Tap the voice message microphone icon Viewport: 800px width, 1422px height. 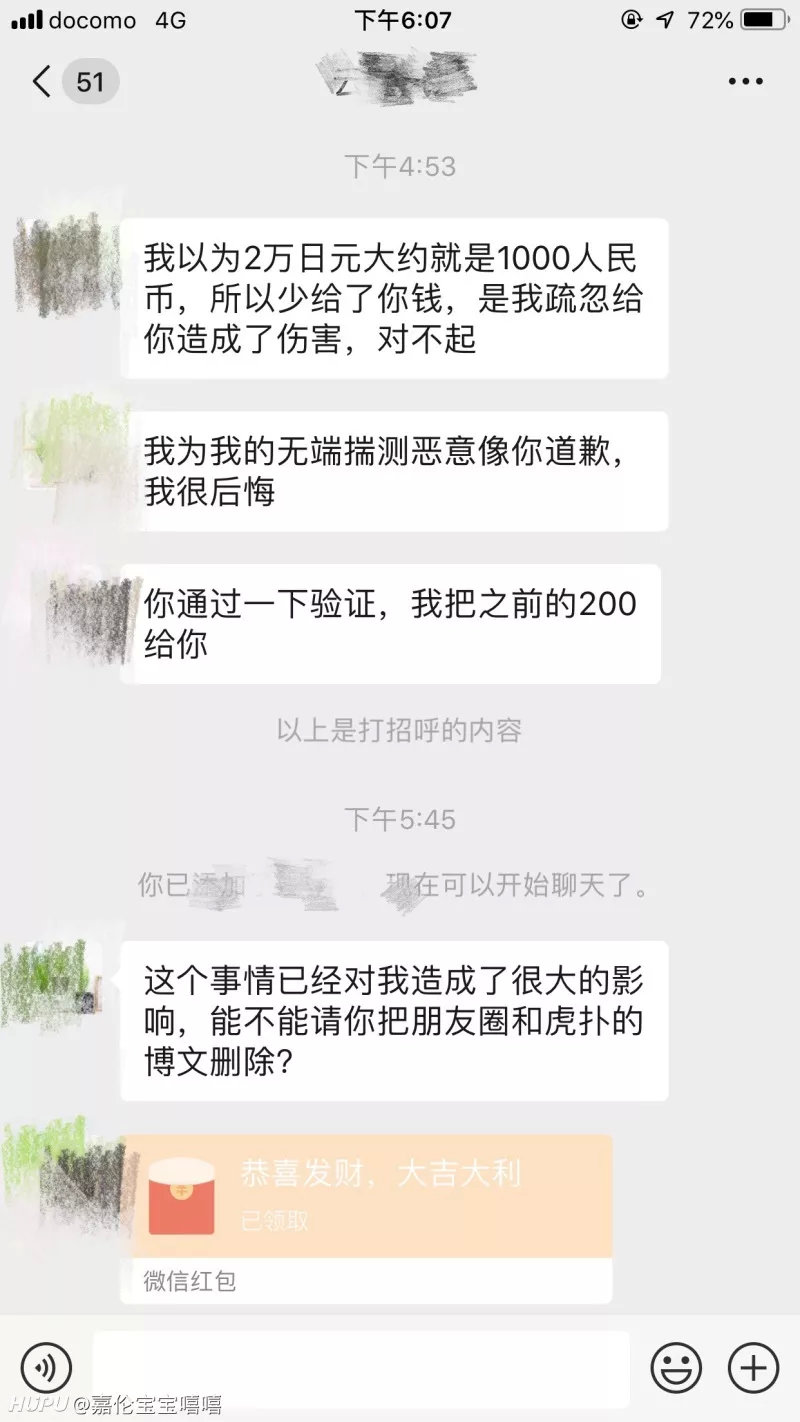47,1368
